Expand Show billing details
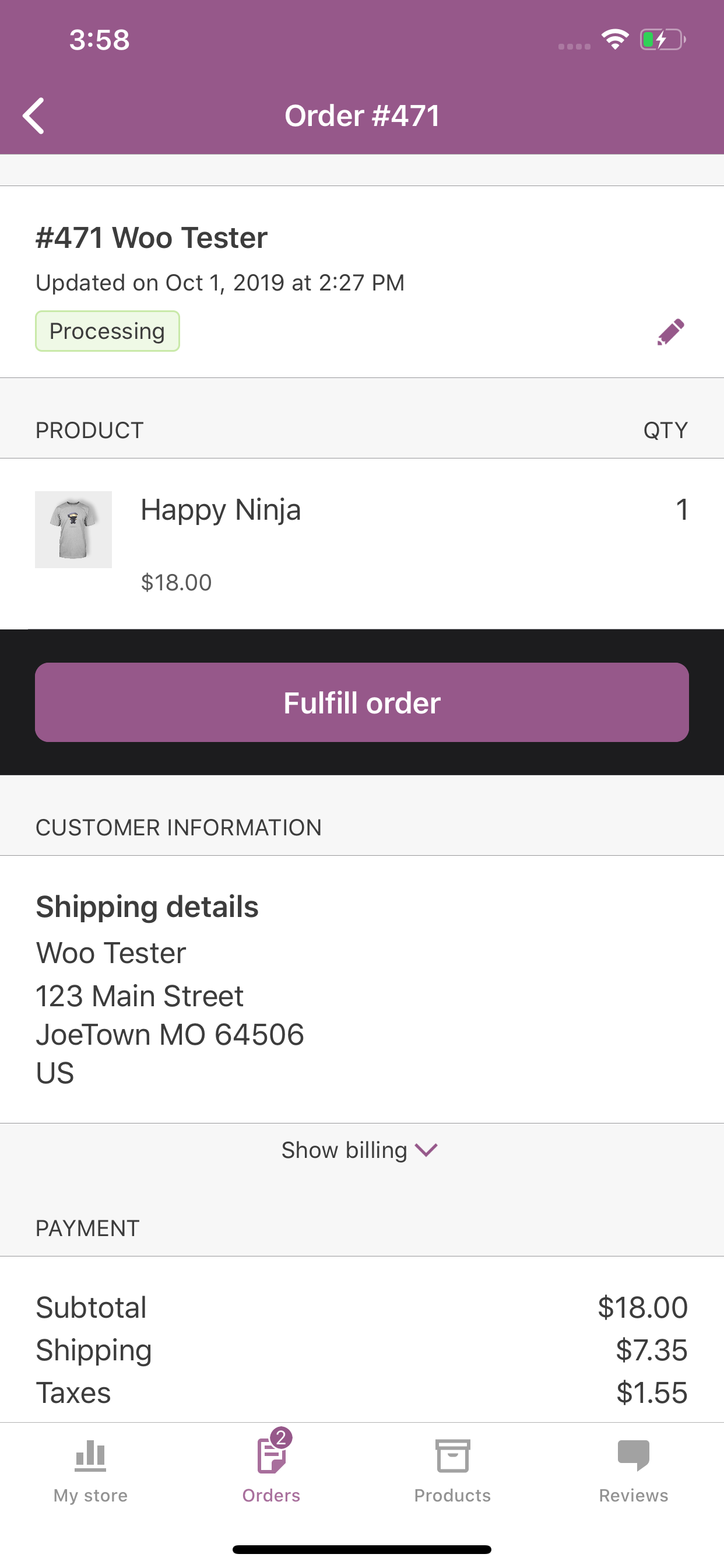Image resolution: width=724 pixels, height=1568 pixels. click(360, 1150)
